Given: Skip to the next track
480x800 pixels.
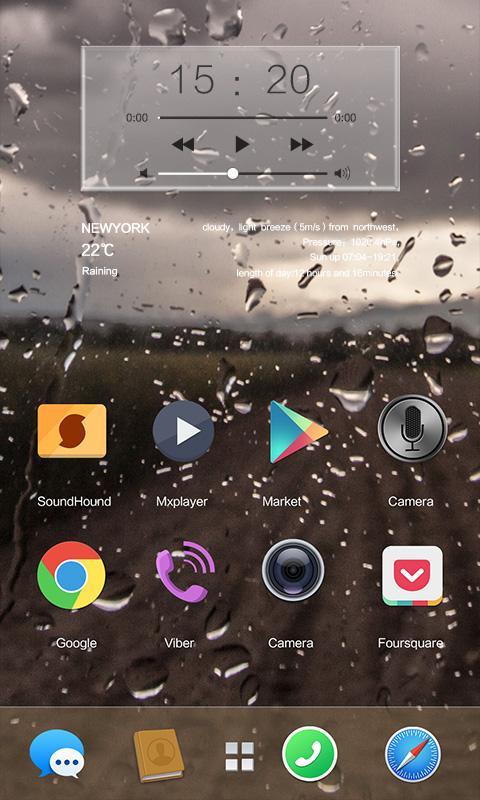Looking at the screenshot, I should pyautogui.click(x=302, y=145).
